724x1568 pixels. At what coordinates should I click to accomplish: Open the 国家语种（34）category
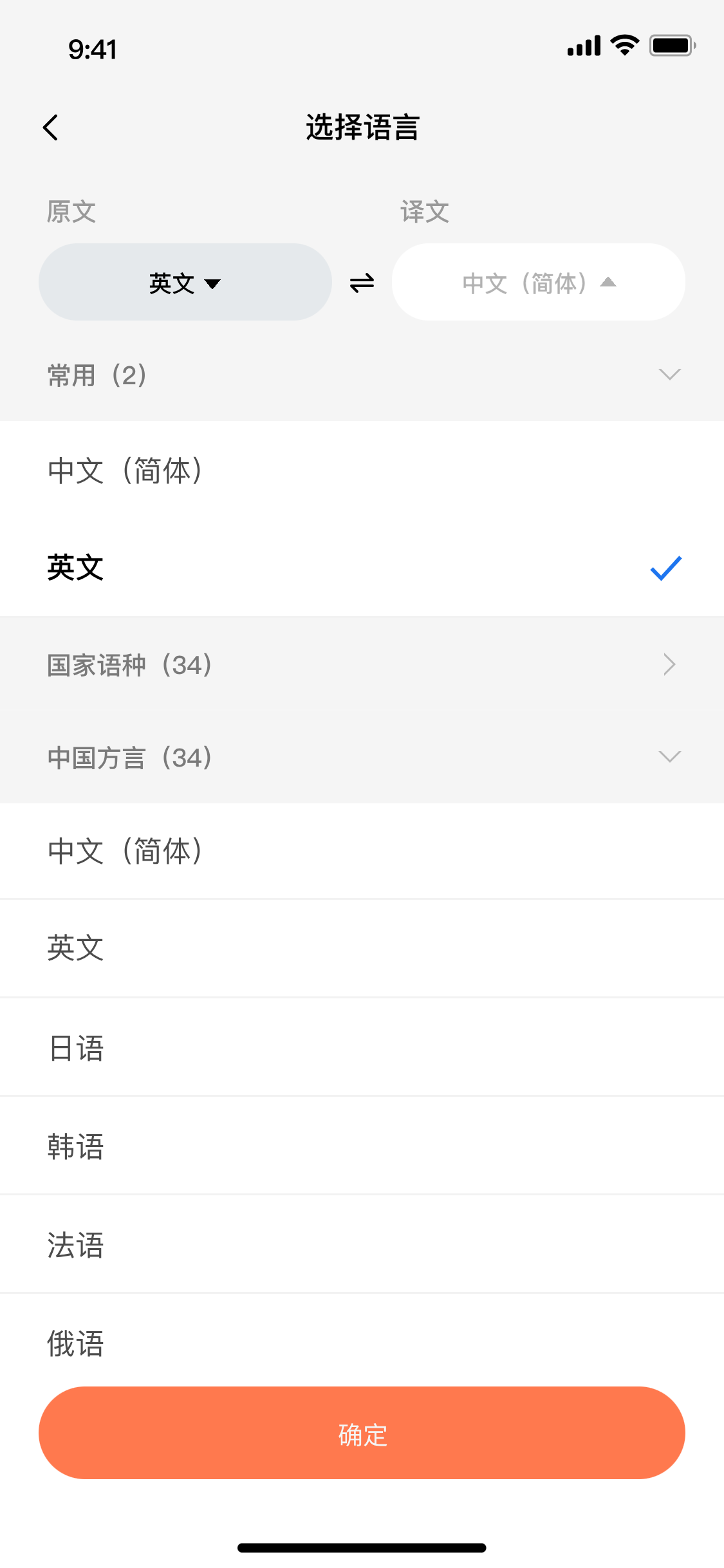tap(362, 664)
